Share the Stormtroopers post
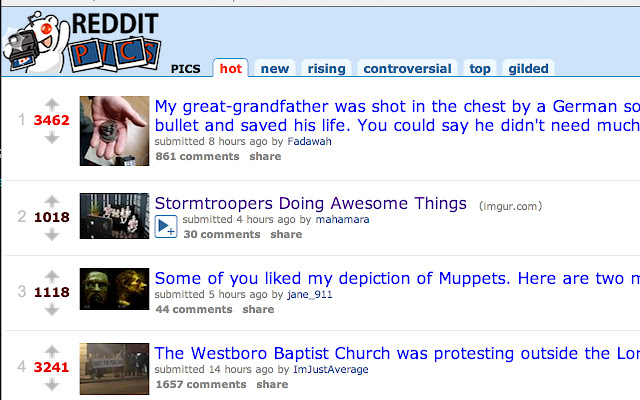The height and width of the screenshot is (400, 640). coord(285,235)
